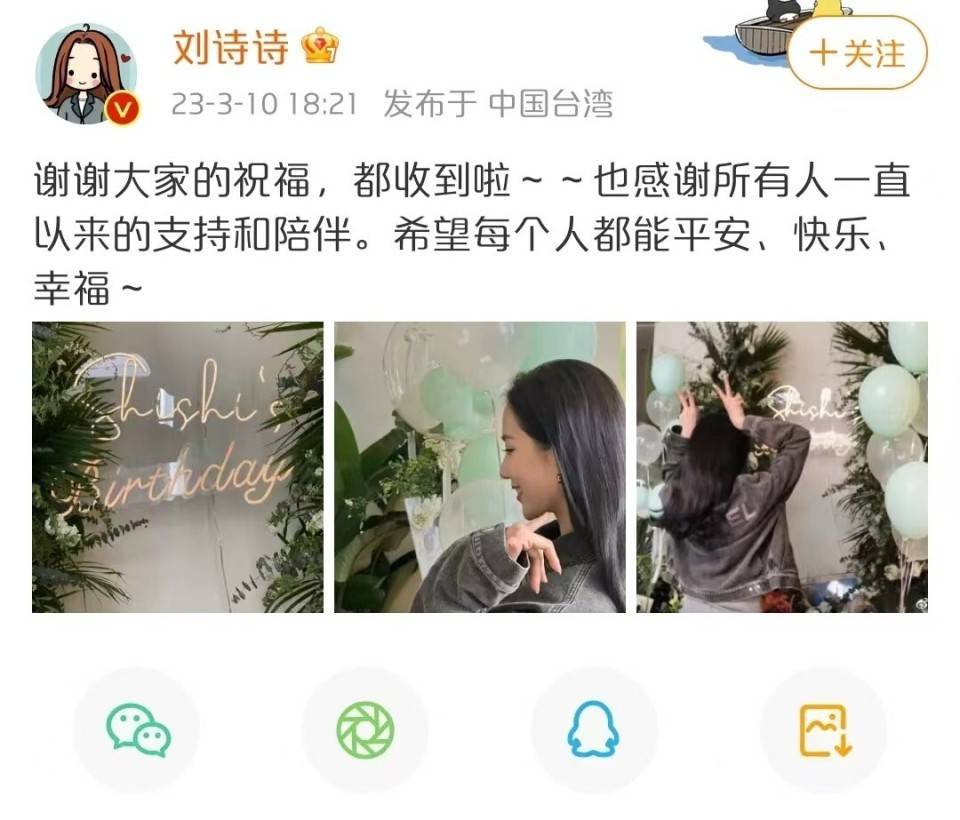Open 刘诗诗's profile avatar
This screenshot has width=960, height=820.
pos(86,74)
